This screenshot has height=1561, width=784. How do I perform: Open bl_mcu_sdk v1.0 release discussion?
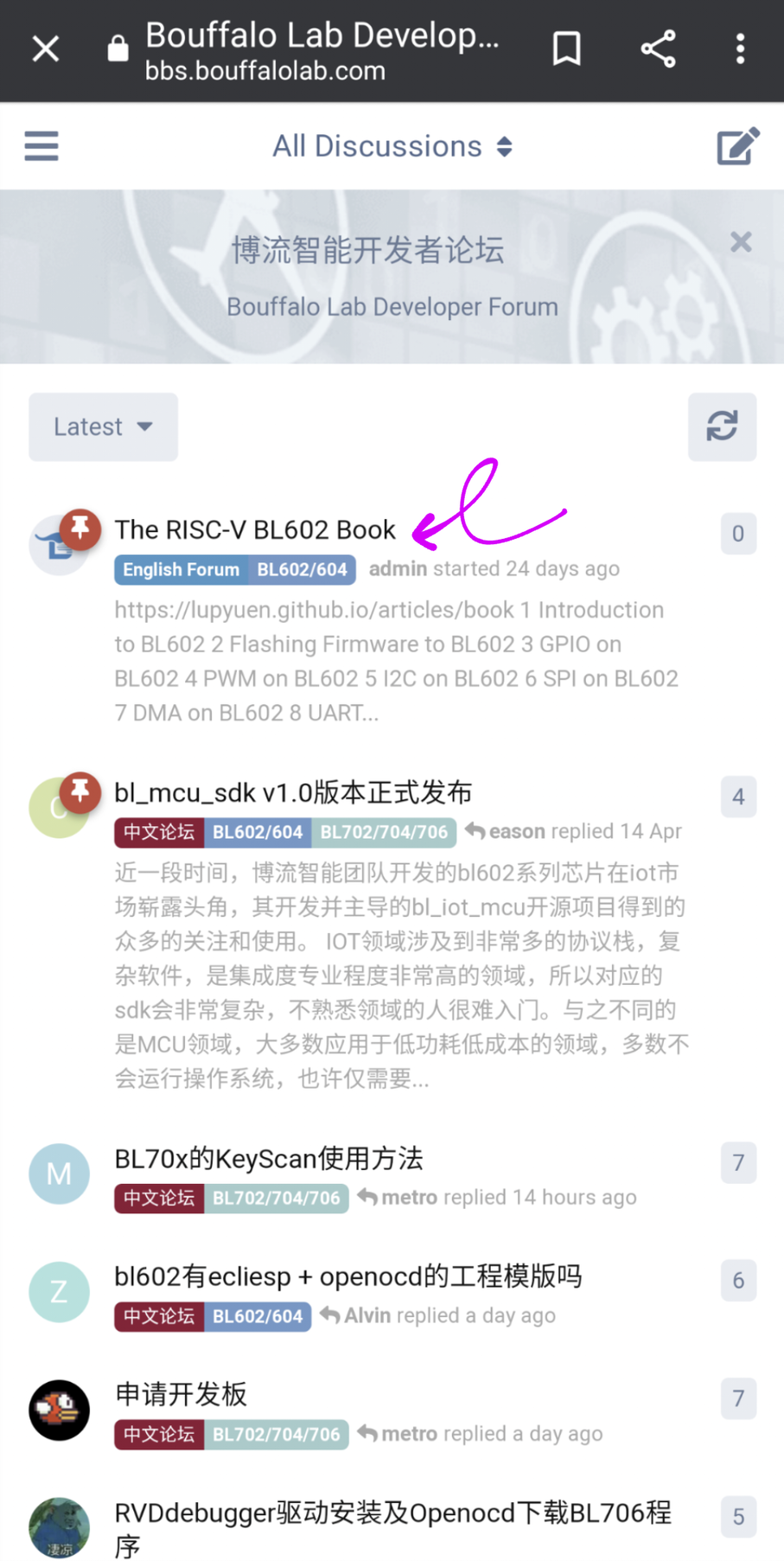coord(293,792)
